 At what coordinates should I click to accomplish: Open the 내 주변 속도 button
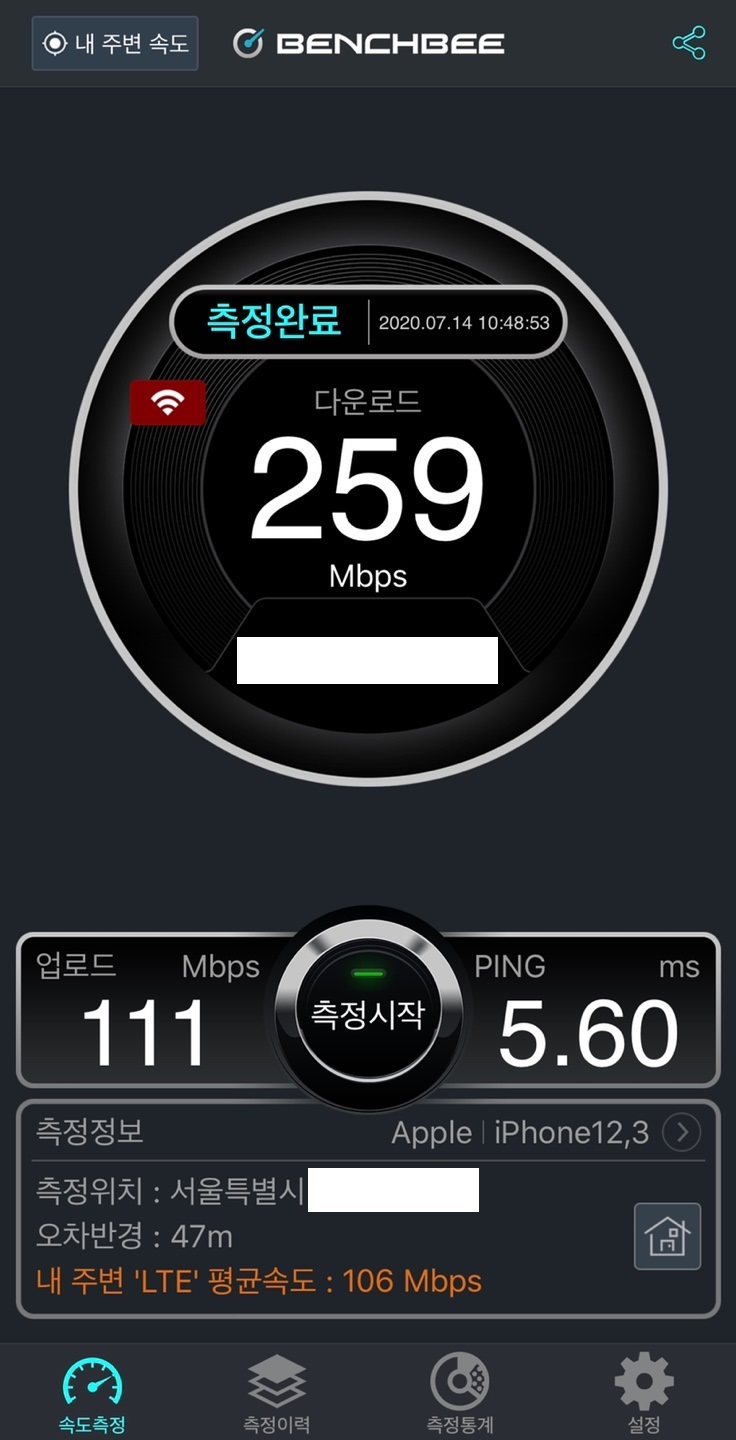(x=115, y=43)
